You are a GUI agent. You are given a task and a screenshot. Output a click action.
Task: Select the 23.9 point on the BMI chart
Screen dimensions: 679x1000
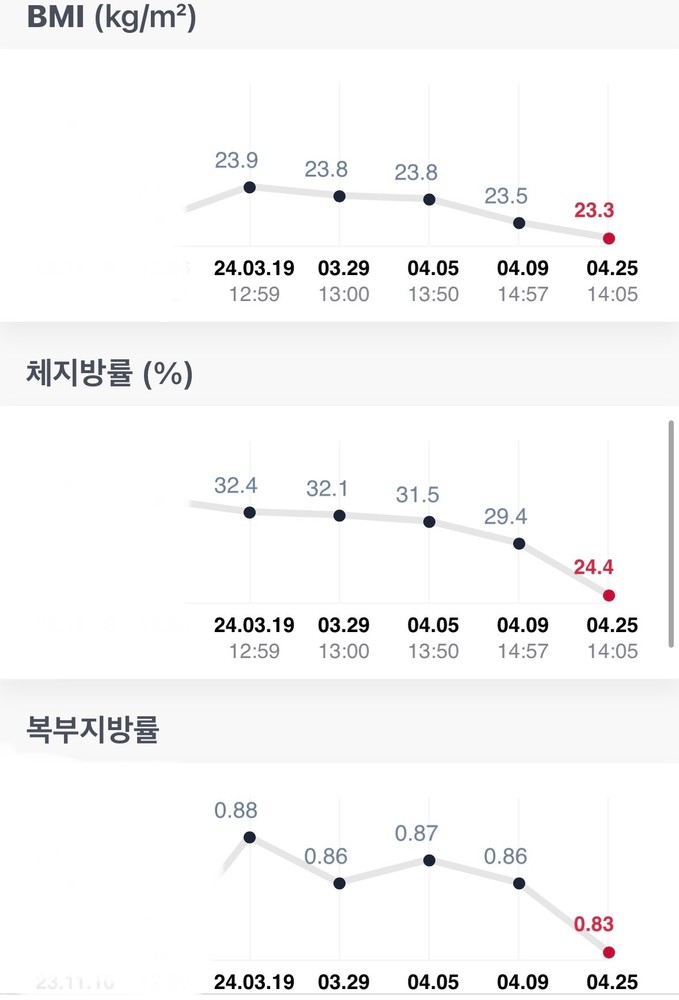(x=250, y=187)
